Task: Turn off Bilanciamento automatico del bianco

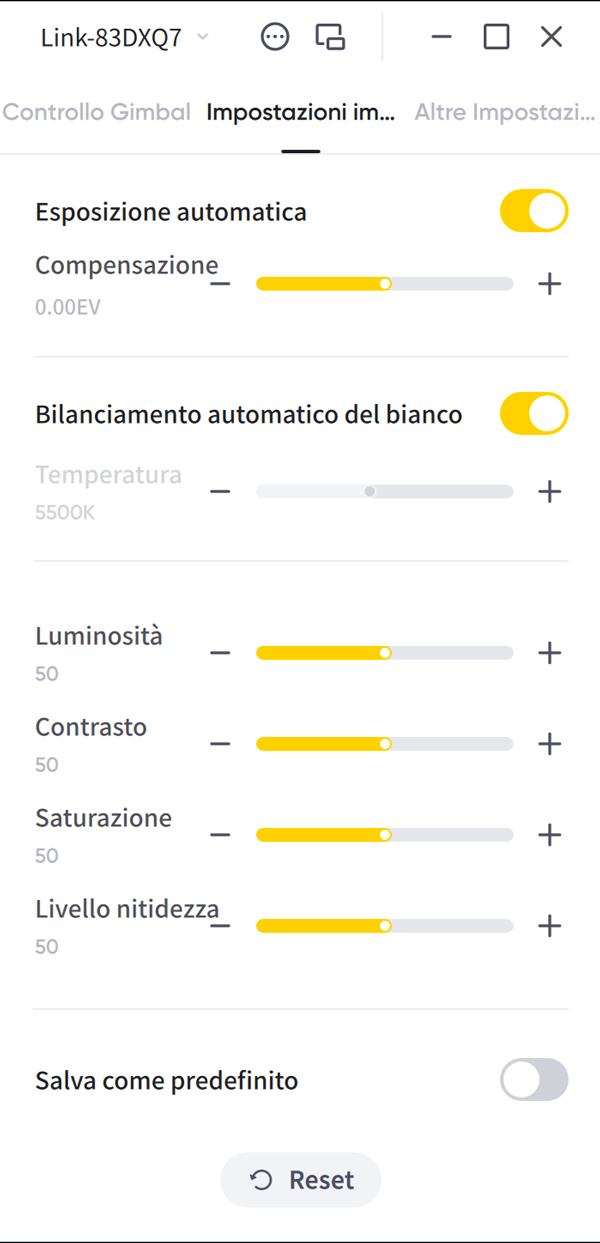Action: tap(534, 414)
